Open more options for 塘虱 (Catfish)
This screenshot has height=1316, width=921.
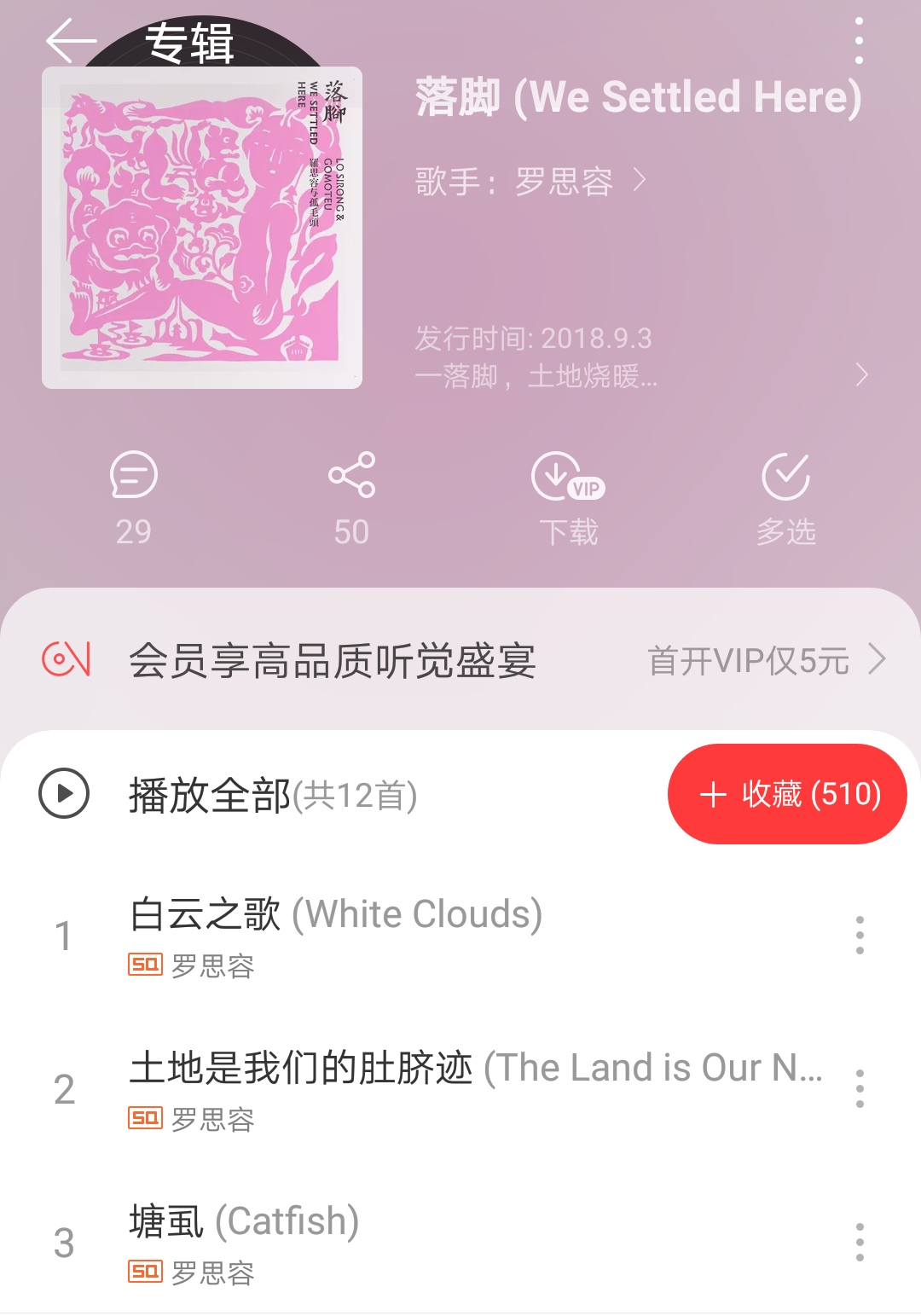click(x=860, y=1243)
